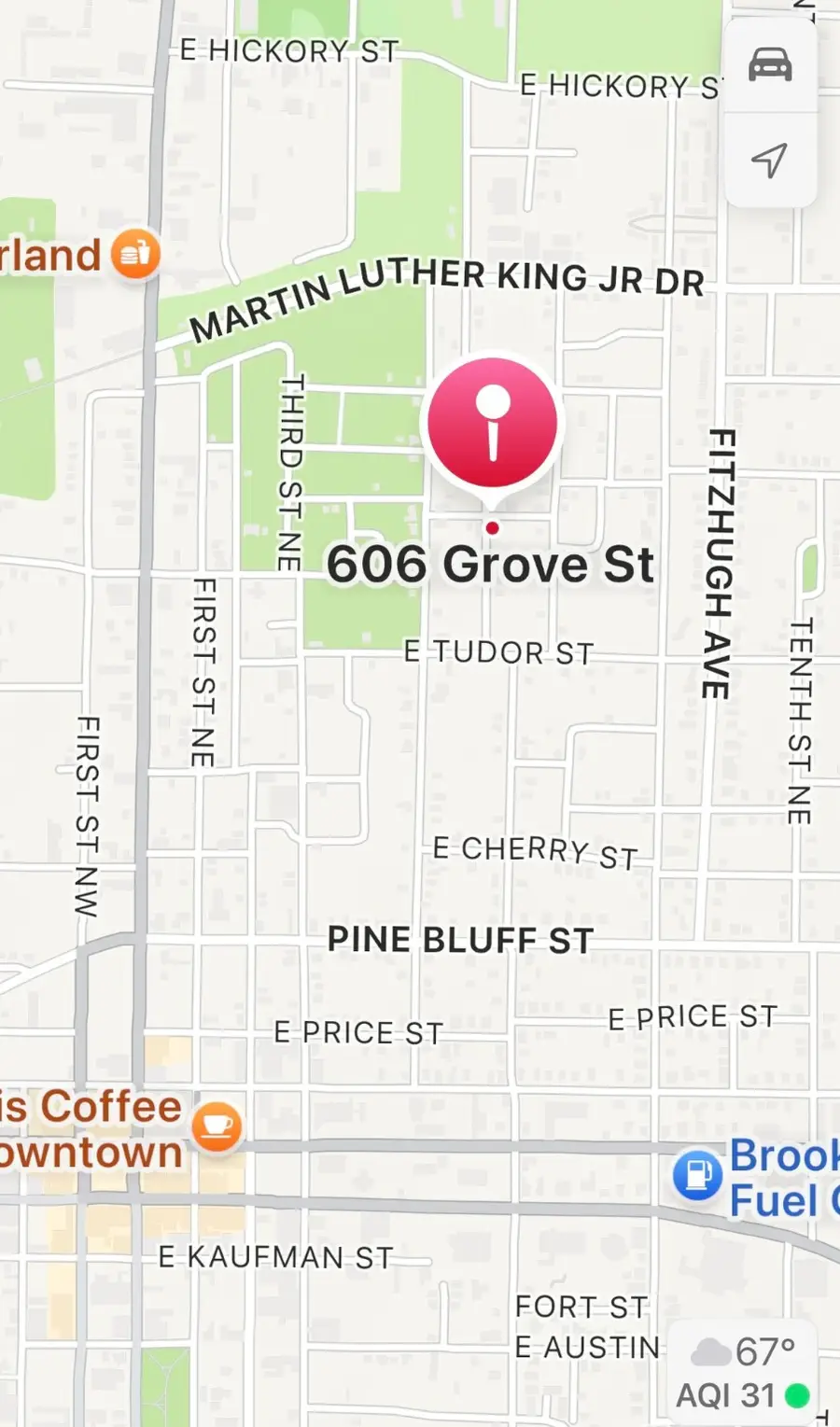Image resolution: width=840 pixels, height=1427 pixels.
Task: Center map on current location arrow
Action: [x=770, y=160]
